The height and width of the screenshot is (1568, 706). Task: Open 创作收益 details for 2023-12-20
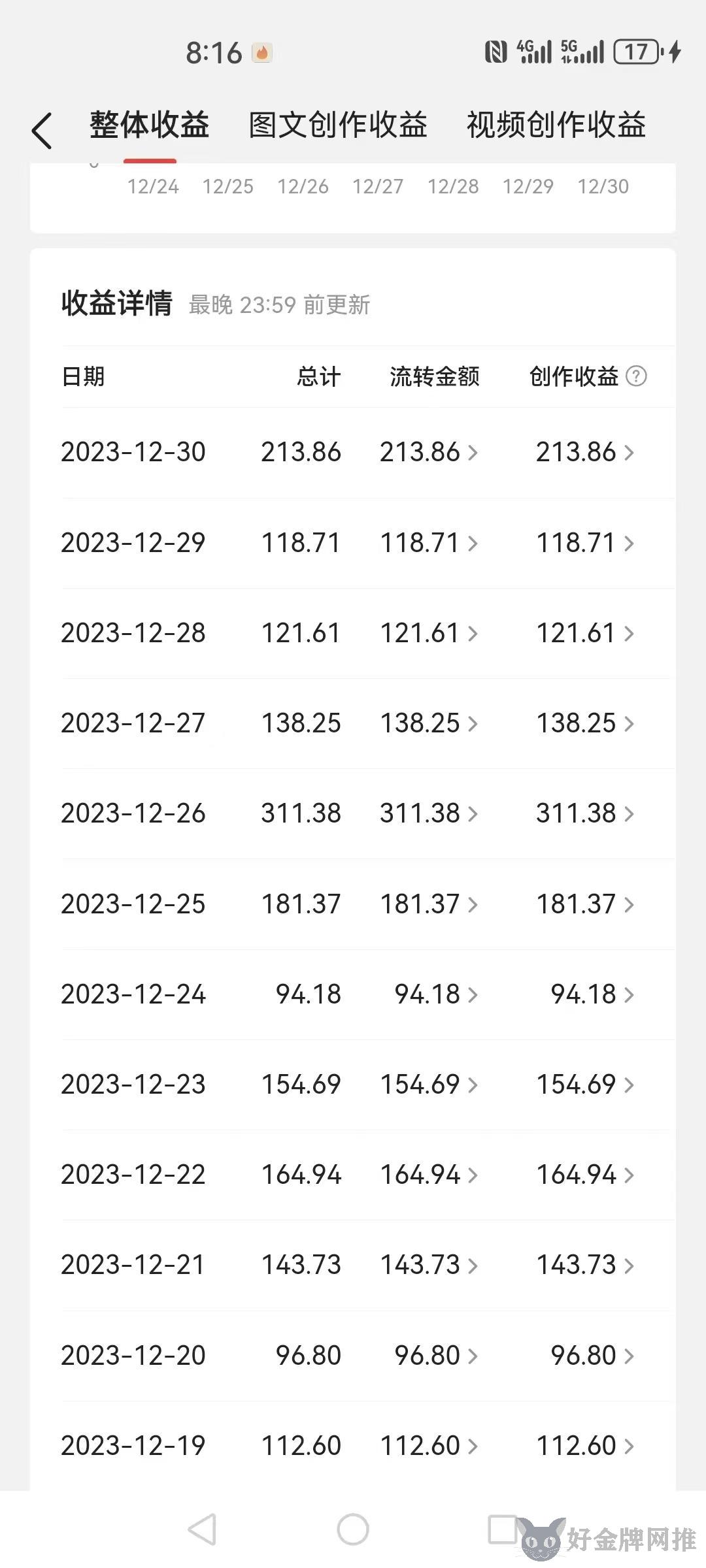[x=592, y=1356]
